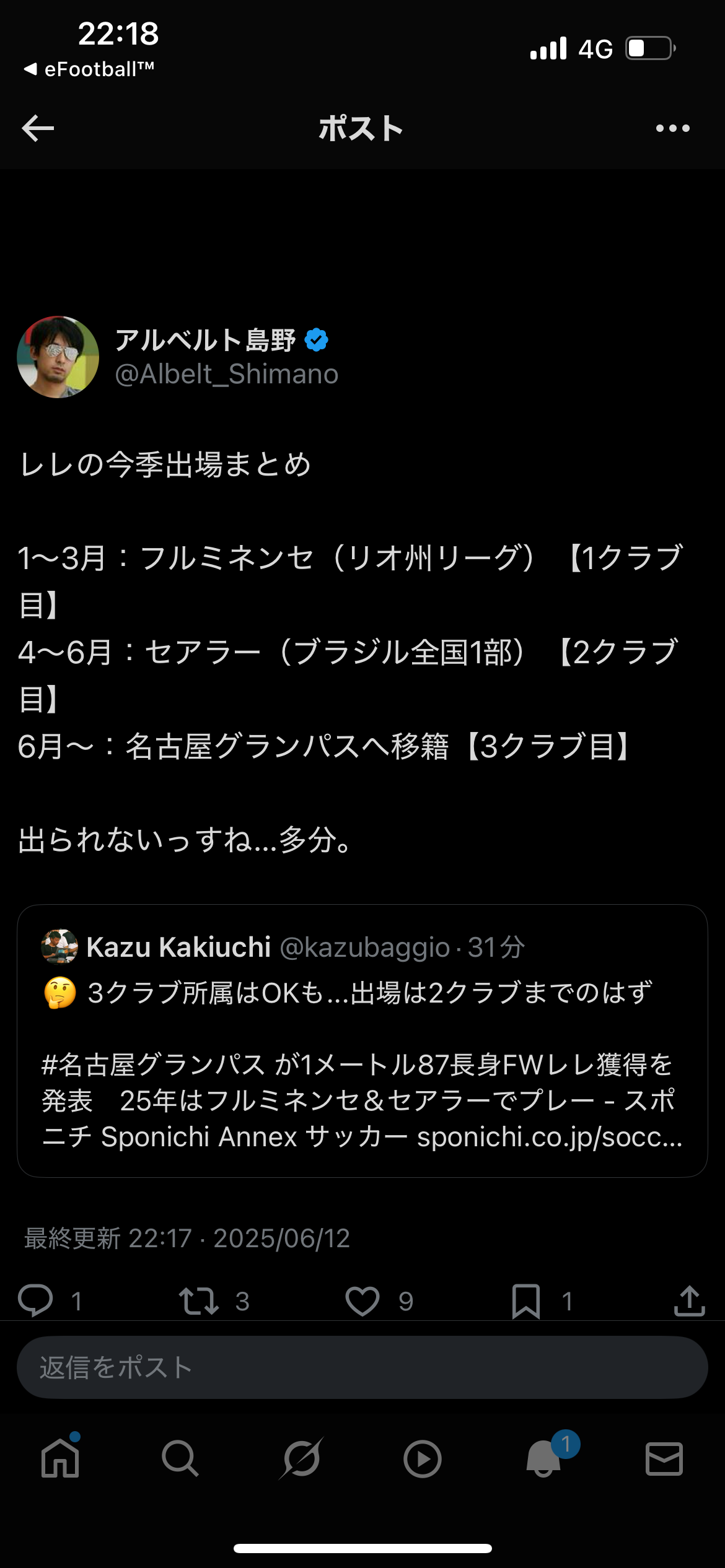Screen dimensions: 725x1568
Task: Like this post with the heart
Action: click(x=362, y=1300)
